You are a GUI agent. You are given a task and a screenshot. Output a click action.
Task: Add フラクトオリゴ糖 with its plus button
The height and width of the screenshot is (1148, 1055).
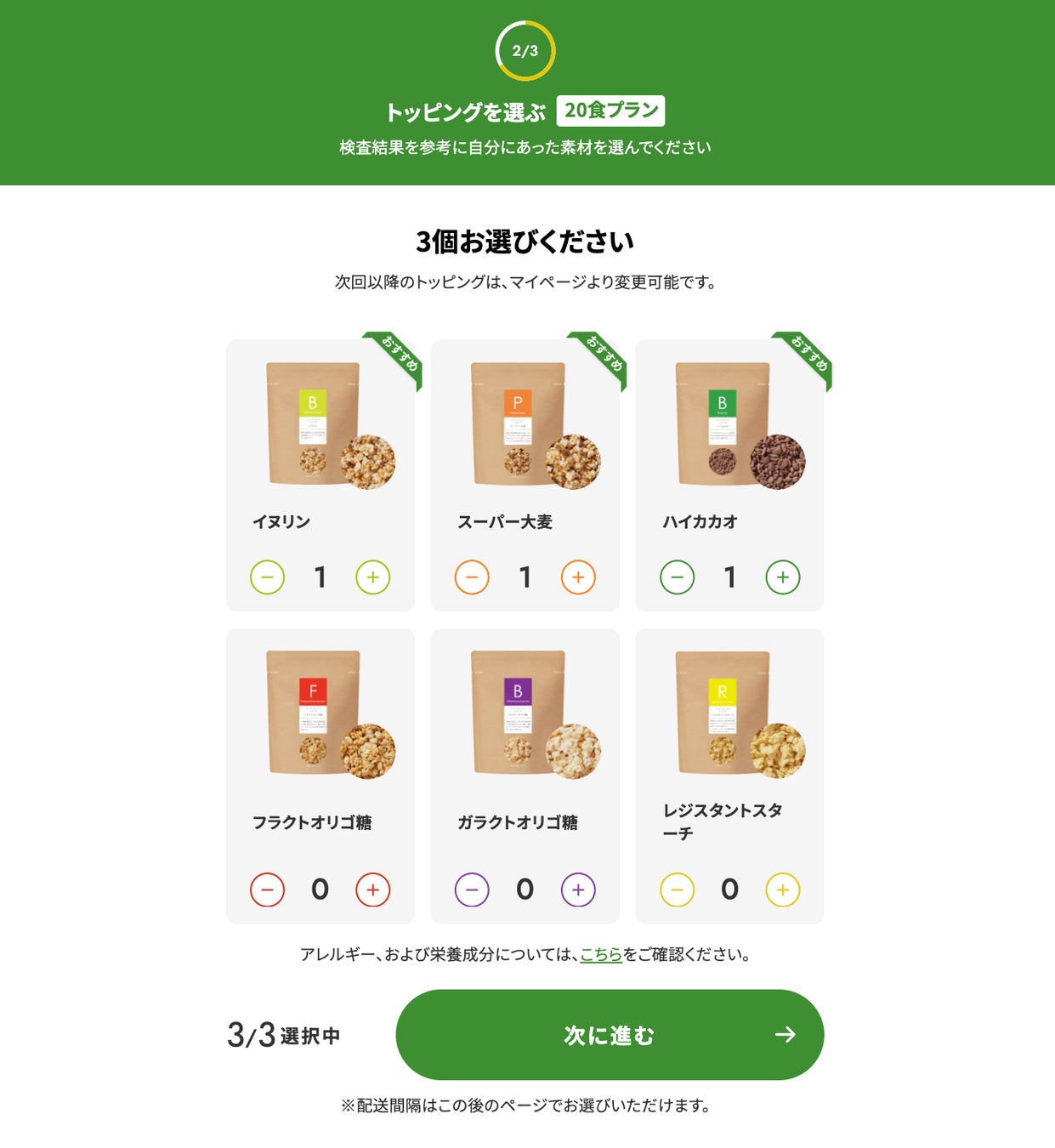click(372, 889)
